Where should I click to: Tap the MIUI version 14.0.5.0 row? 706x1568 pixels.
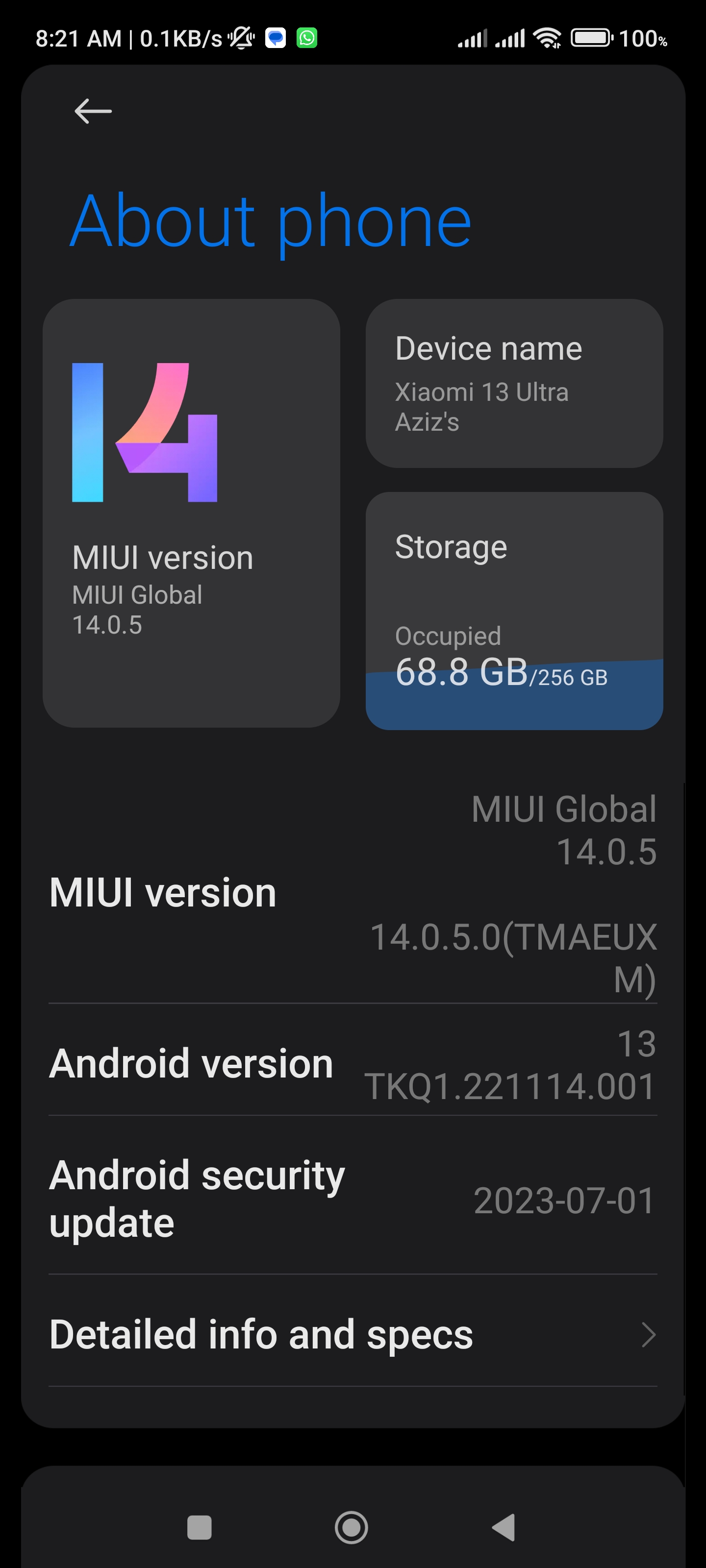point(353,893)
